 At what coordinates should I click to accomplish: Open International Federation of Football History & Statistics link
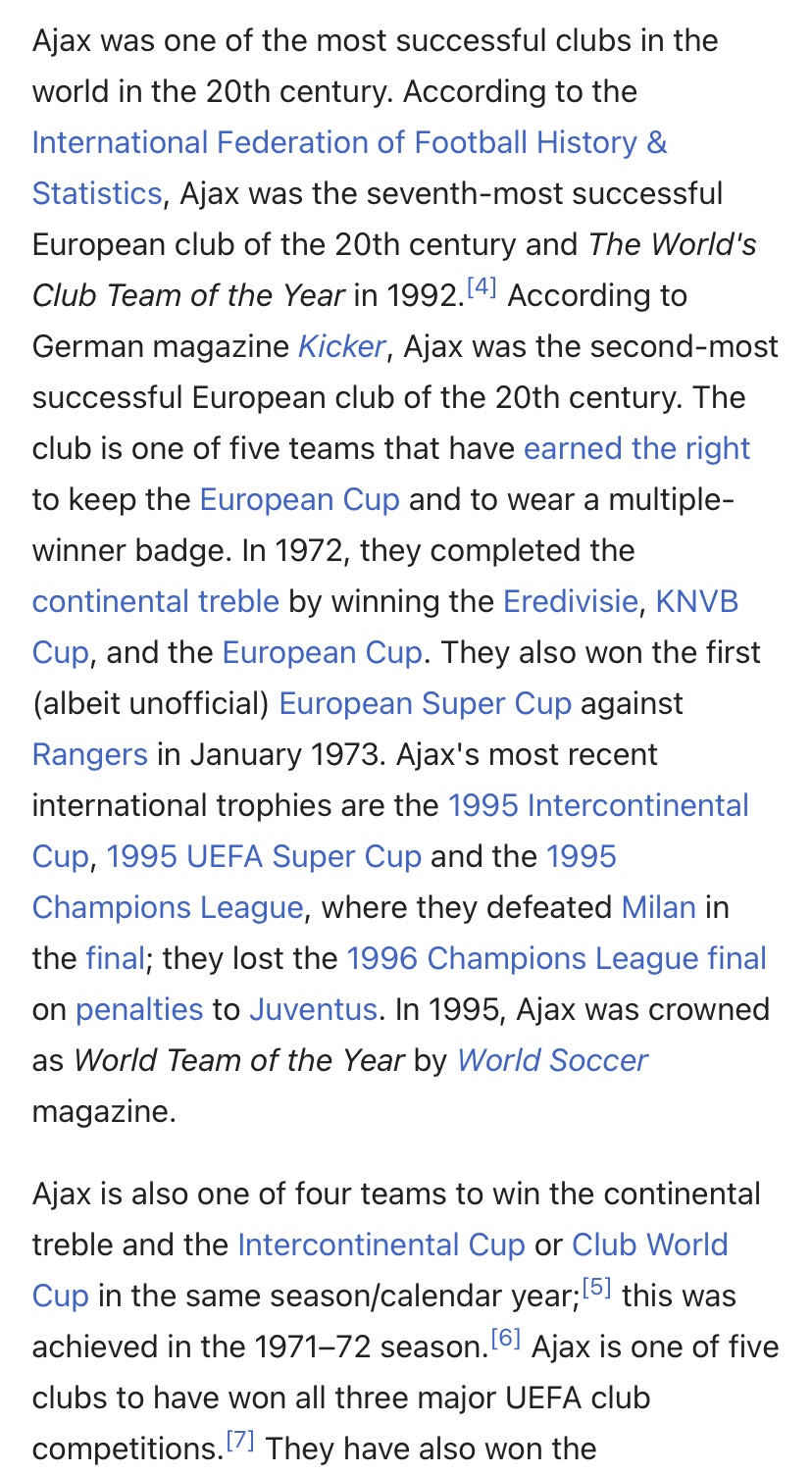coord(348,143)
